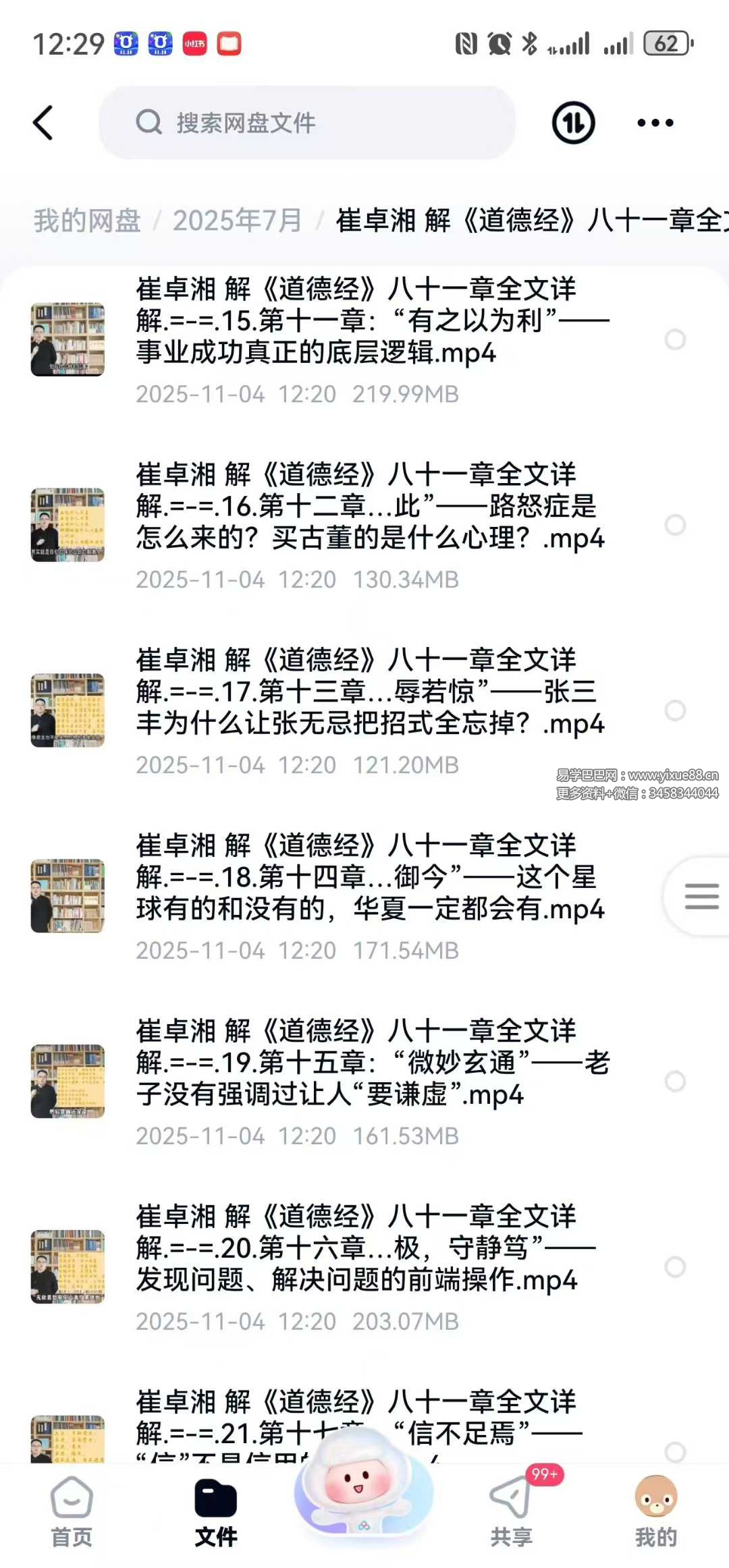Screen dimensions: 729x1568
Task: Select the checkbox for video 15 第十一章
Action: click(675, 339)
